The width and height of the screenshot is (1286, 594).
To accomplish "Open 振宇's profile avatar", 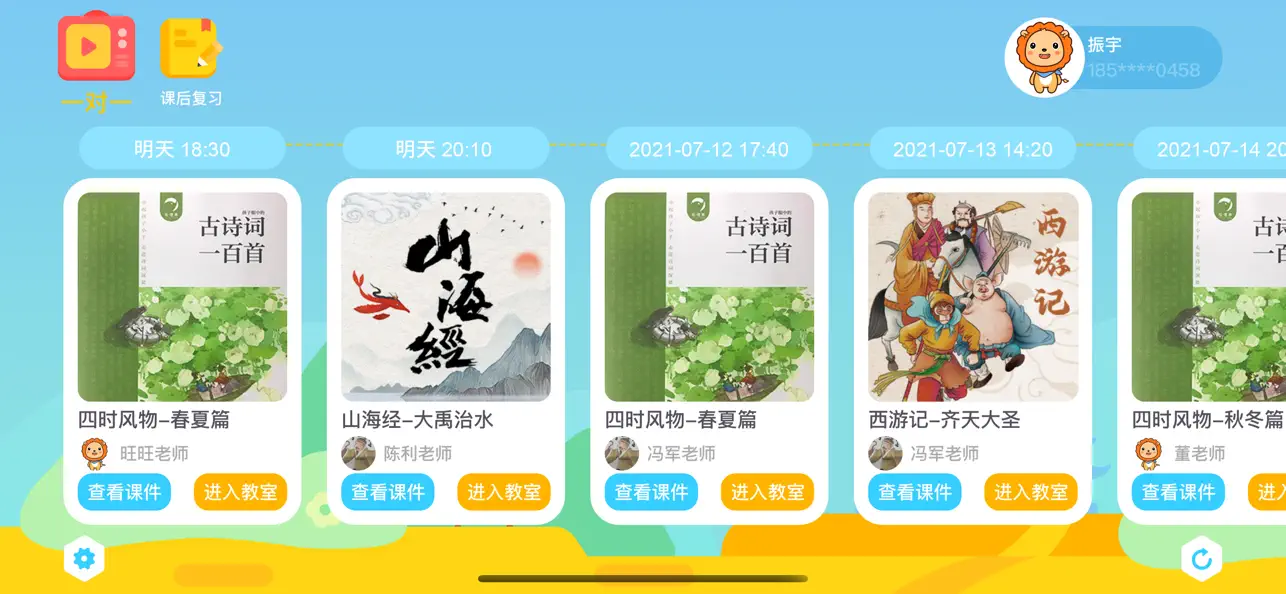I will [x=1044, y=58].
